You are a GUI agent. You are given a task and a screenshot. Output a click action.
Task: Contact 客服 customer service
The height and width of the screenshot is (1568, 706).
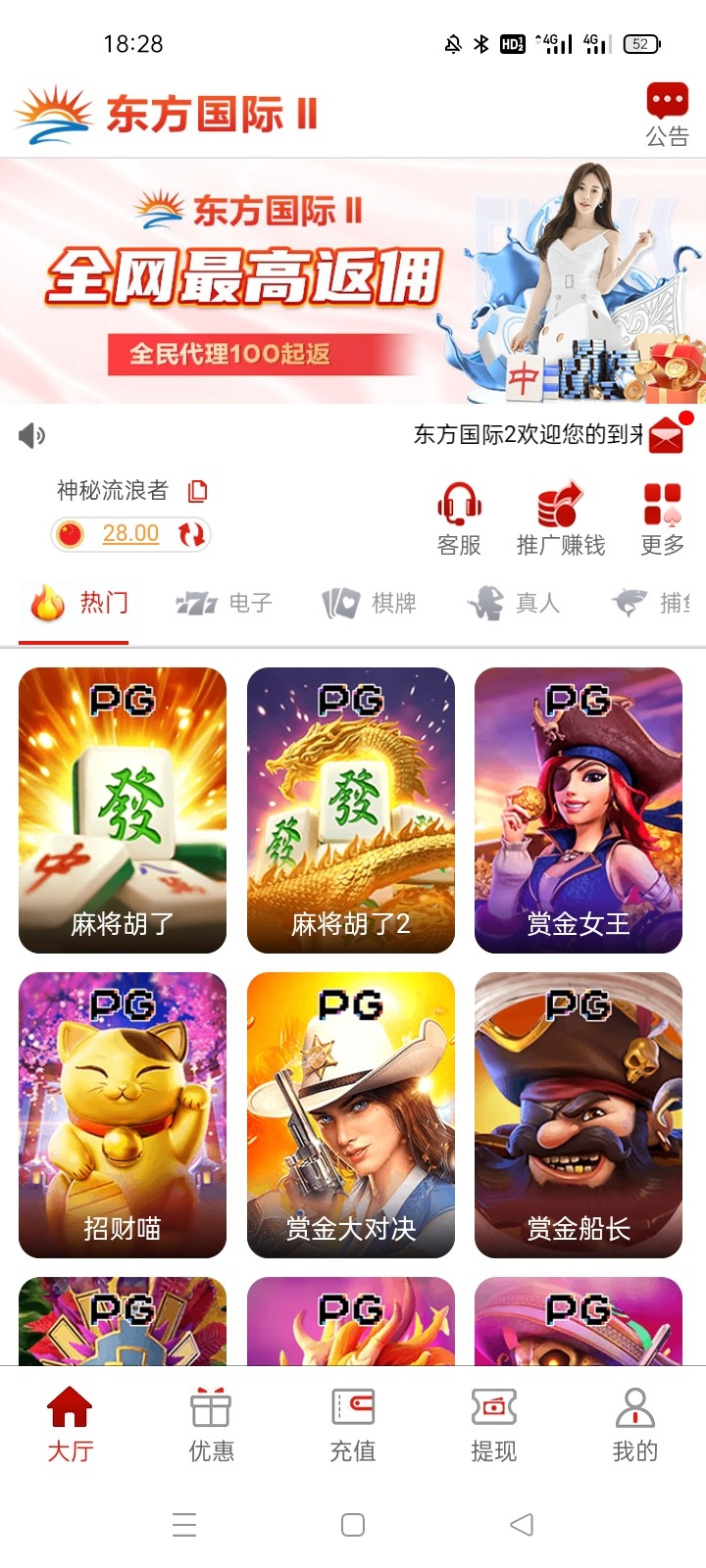(x=459, y=519)
